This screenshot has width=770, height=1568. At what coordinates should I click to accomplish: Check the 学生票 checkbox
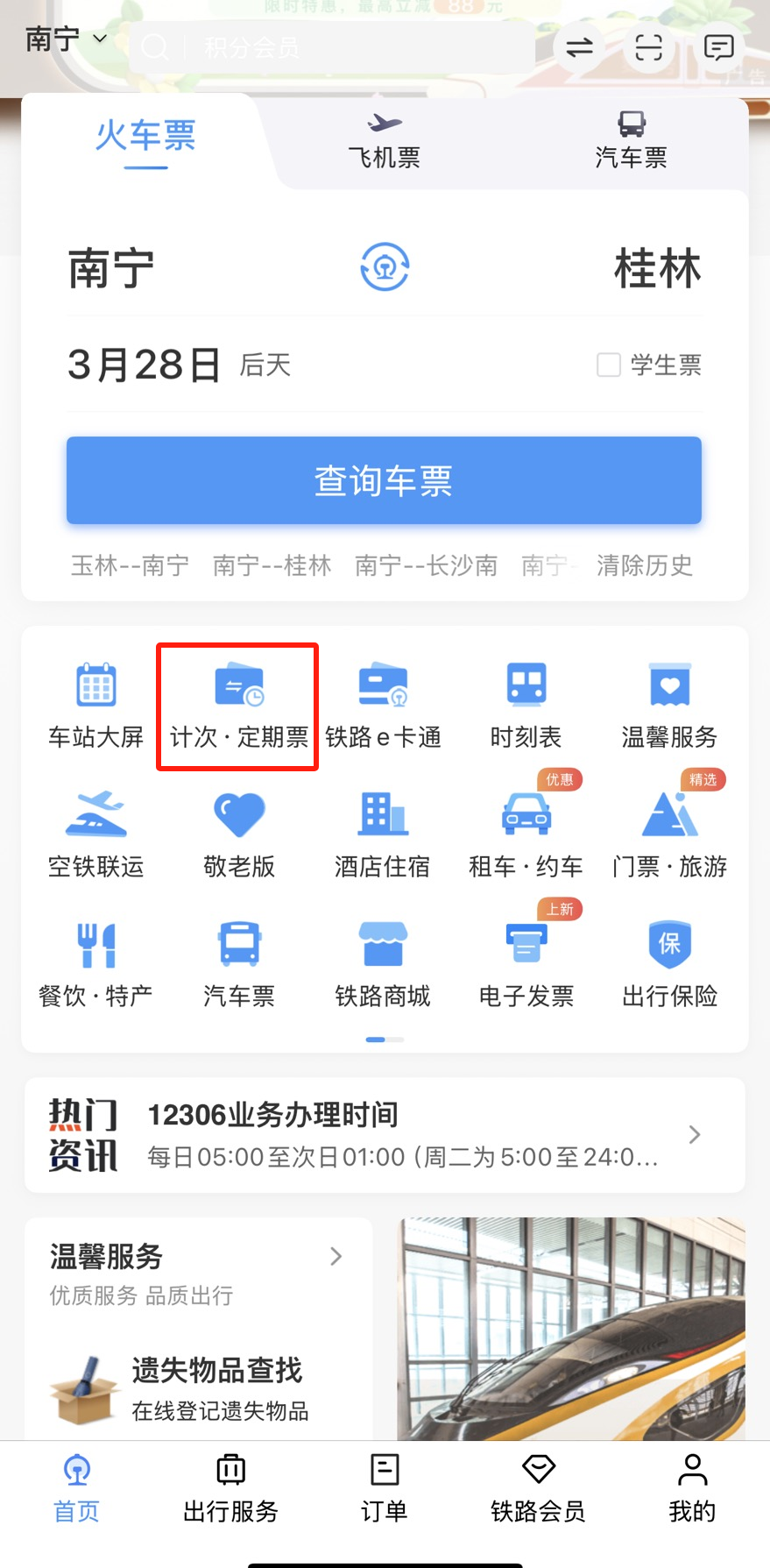[609, 365]
